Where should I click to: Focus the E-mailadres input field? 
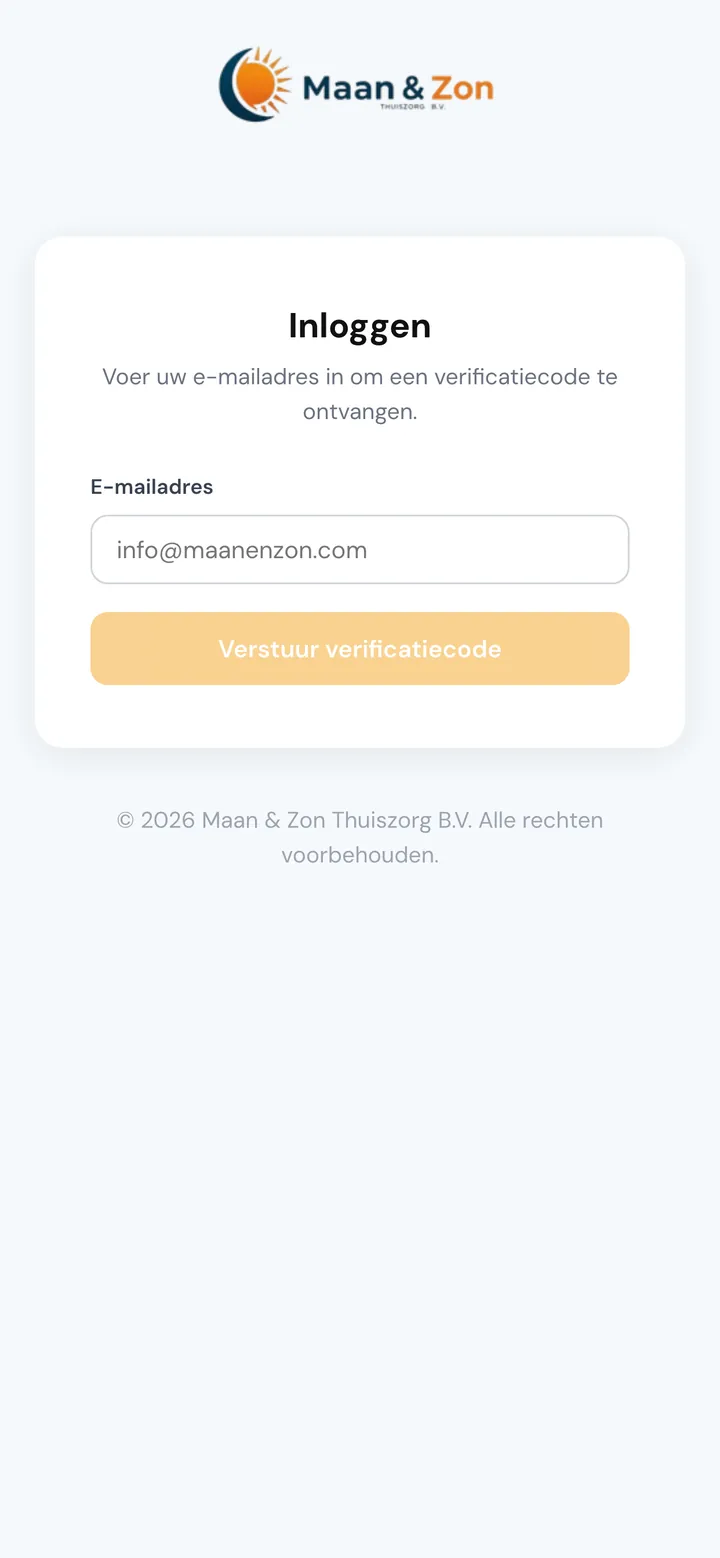[x=360, y=549]
